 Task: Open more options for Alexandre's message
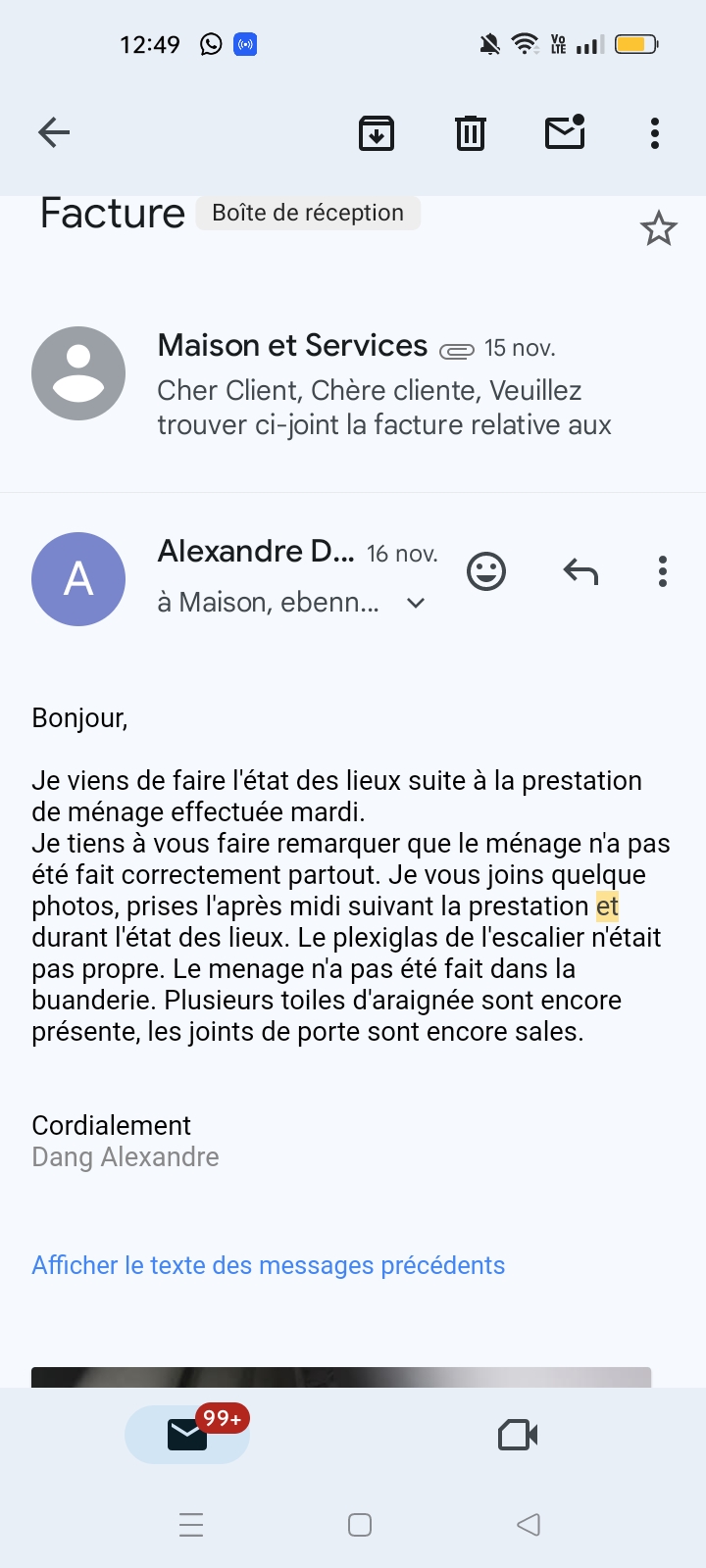tap(662, 571)
